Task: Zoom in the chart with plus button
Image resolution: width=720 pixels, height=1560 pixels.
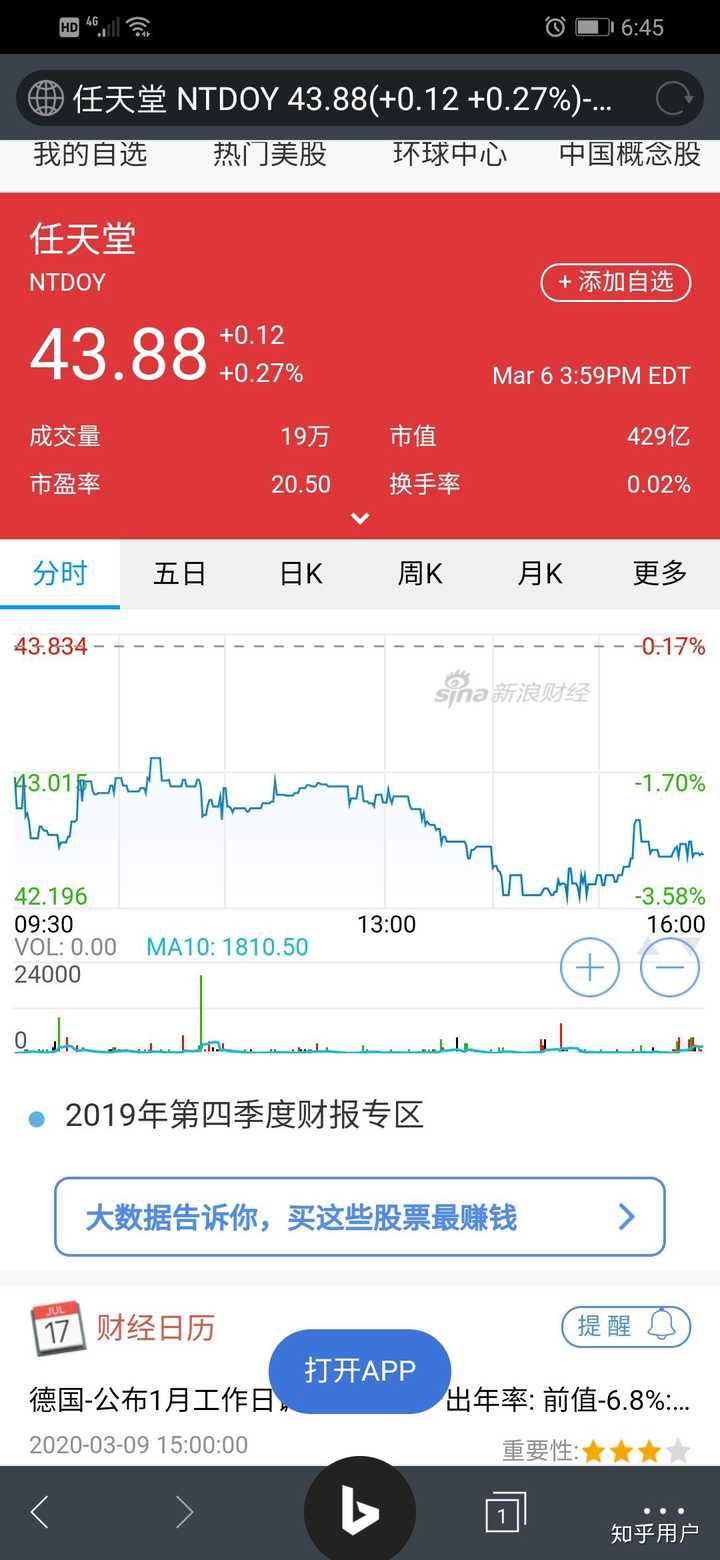Action: point(590,968)
